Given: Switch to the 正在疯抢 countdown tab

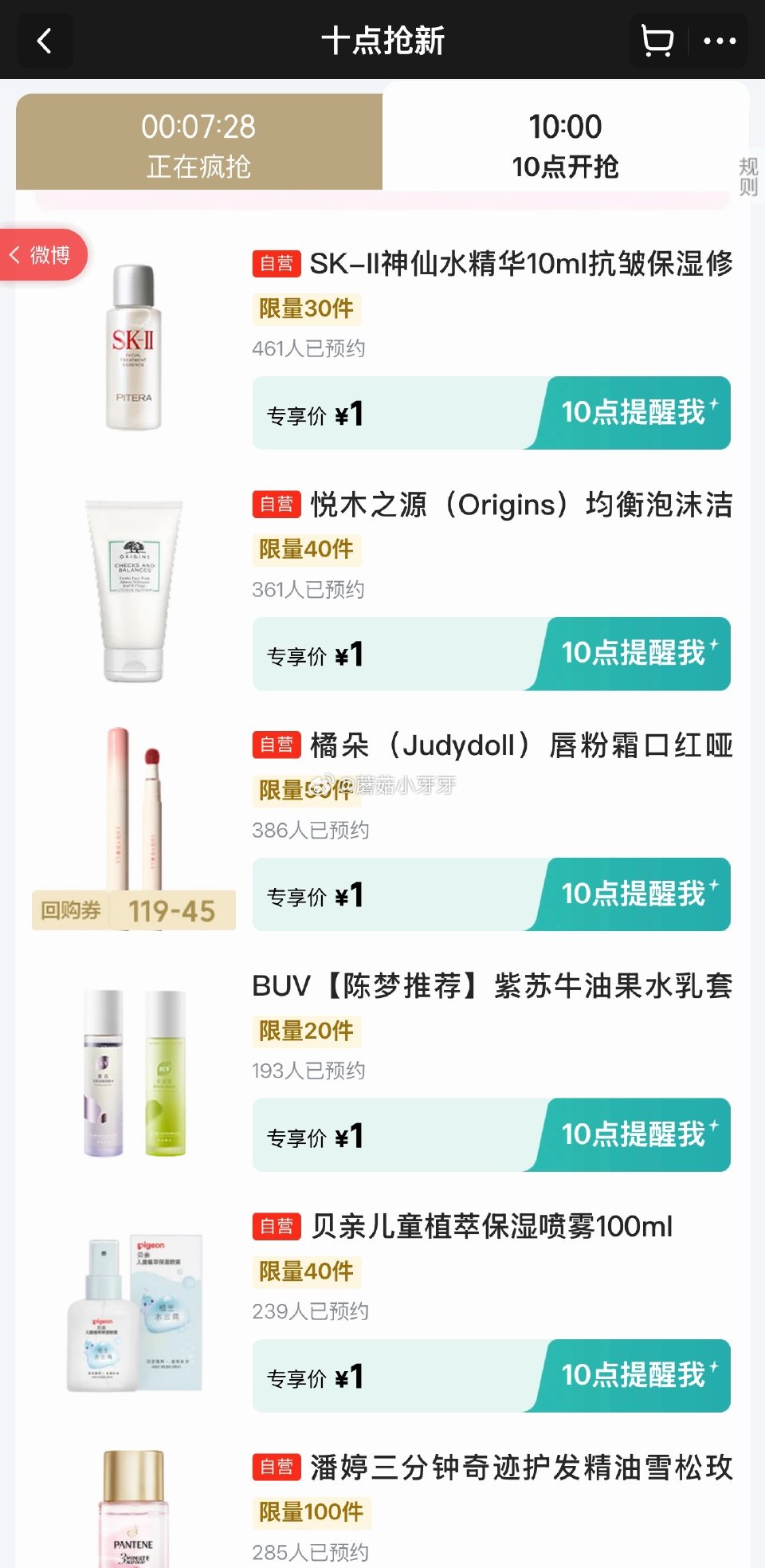Looking at the screenshot, I should [198, 144].
